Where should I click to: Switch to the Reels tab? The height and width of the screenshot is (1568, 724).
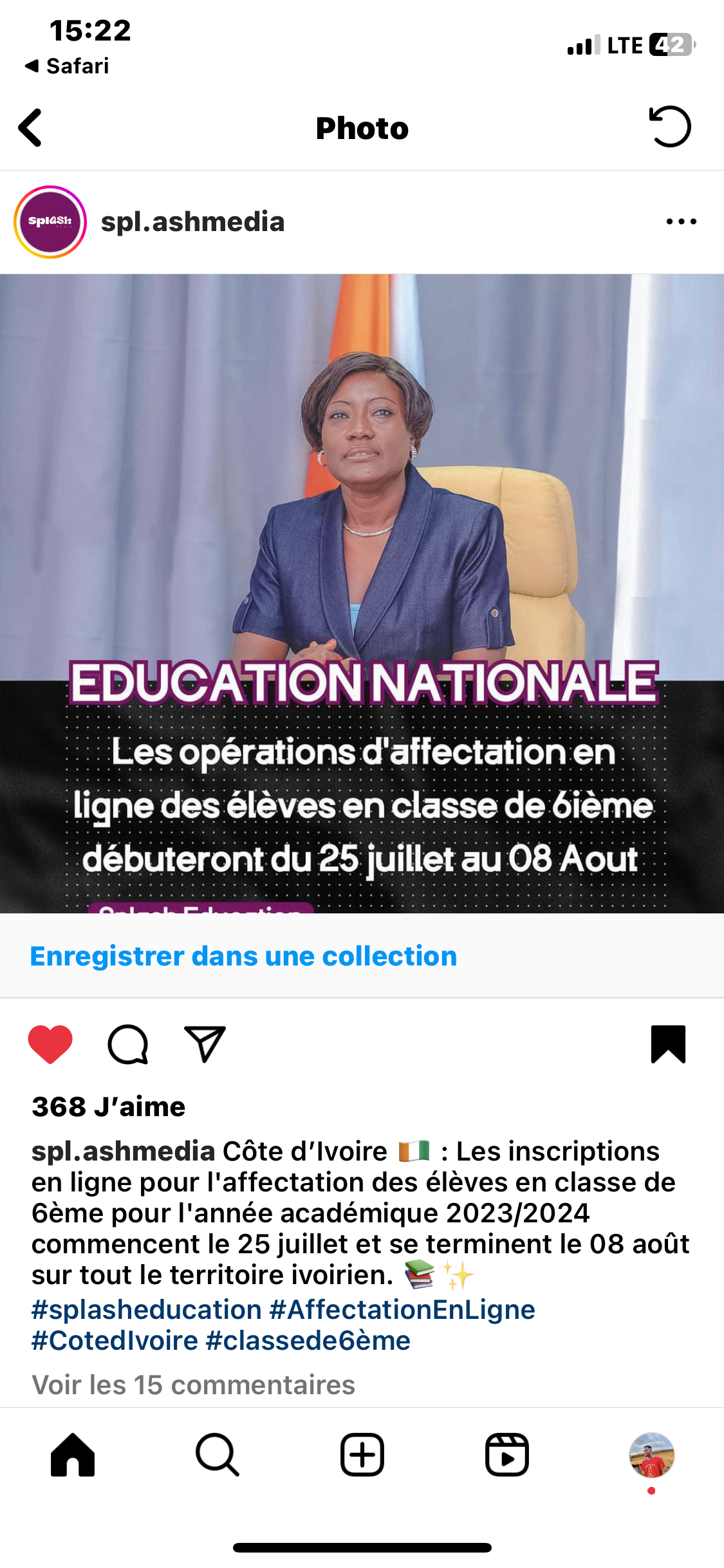(x=507, y=1455)
